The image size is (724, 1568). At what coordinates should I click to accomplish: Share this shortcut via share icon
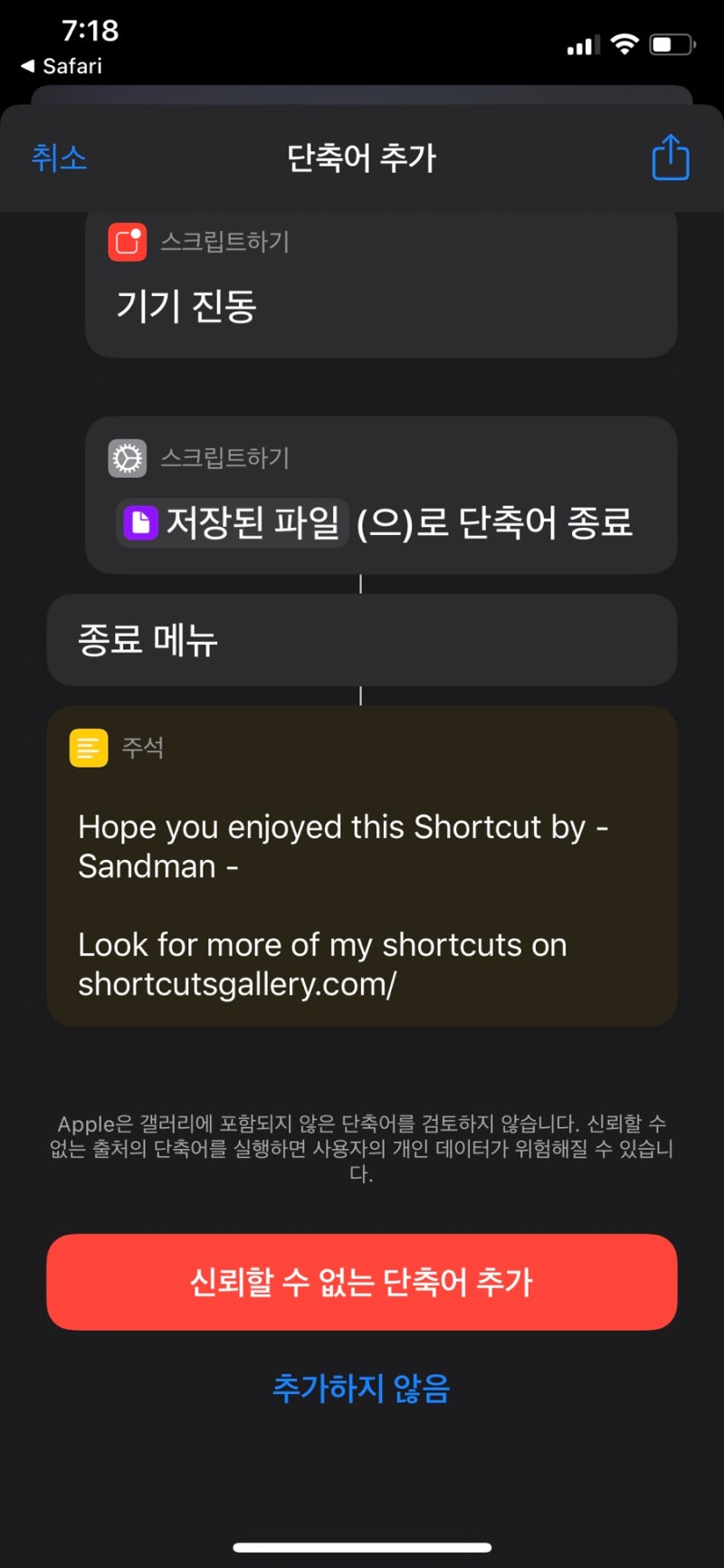(671, 157)
